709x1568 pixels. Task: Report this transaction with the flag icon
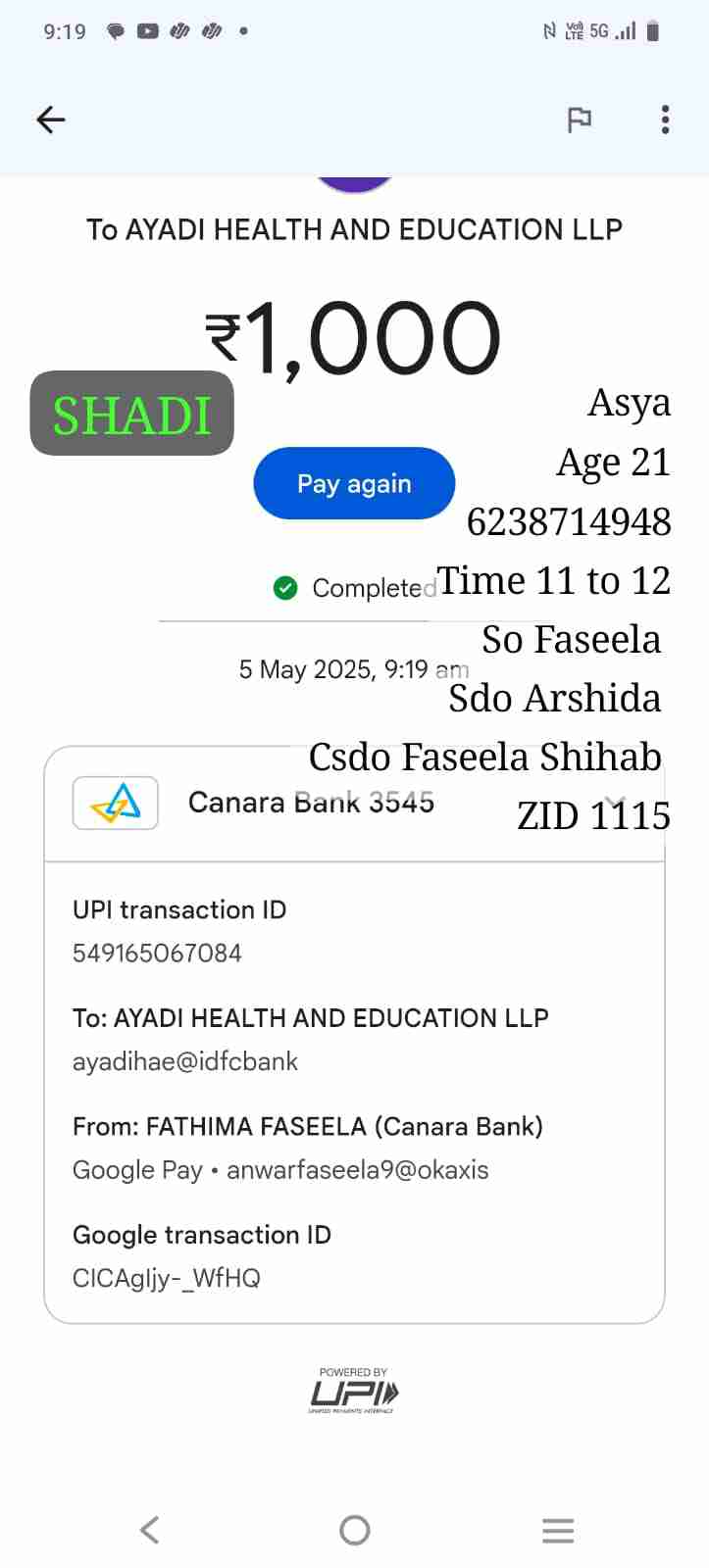point(580,120)
